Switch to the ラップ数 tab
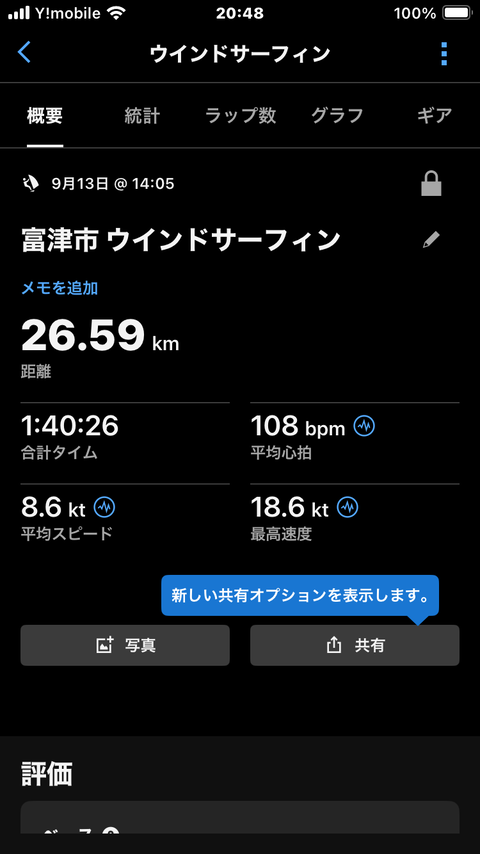 tap(240, 115)
